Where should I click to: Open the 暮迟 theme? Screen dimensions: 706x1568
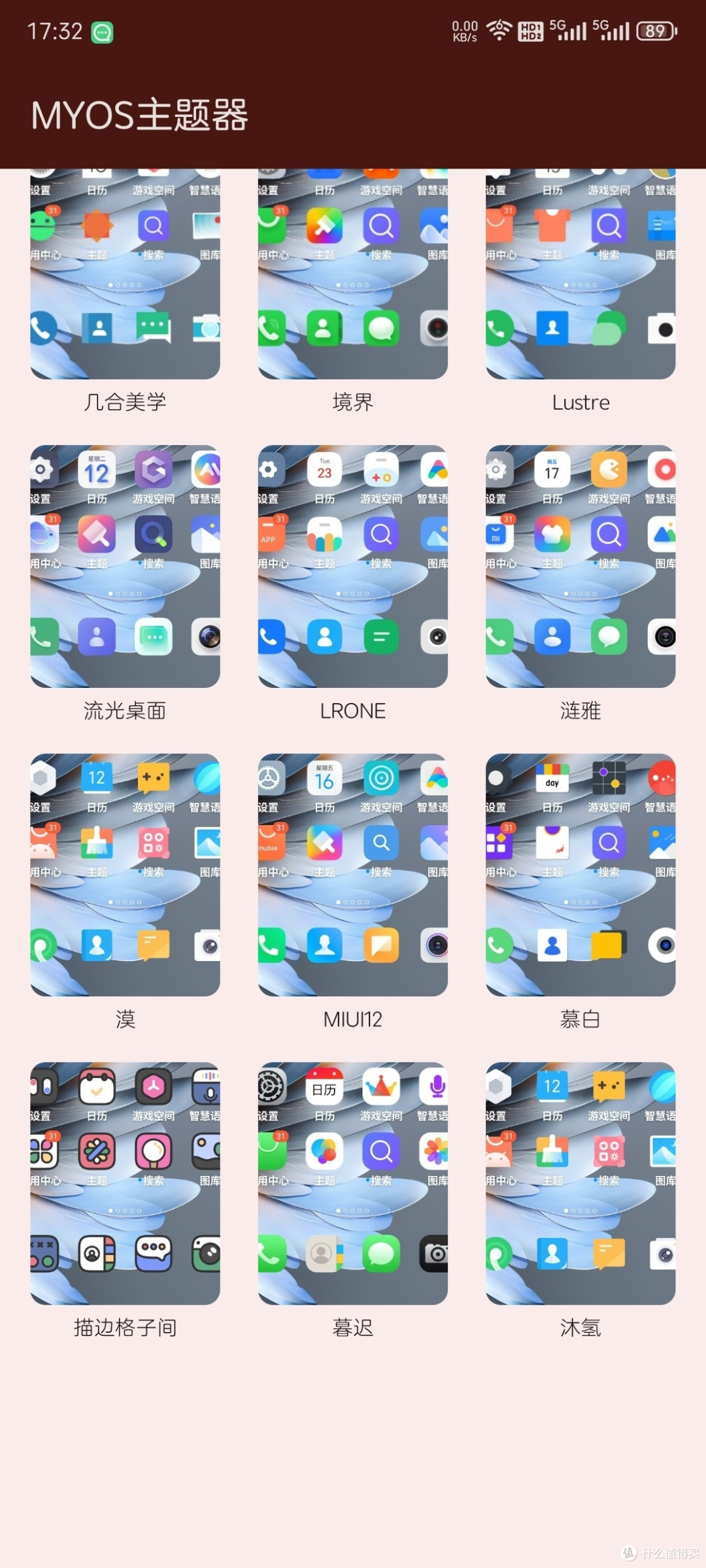pyautogui.click(x=353, y=1183)
